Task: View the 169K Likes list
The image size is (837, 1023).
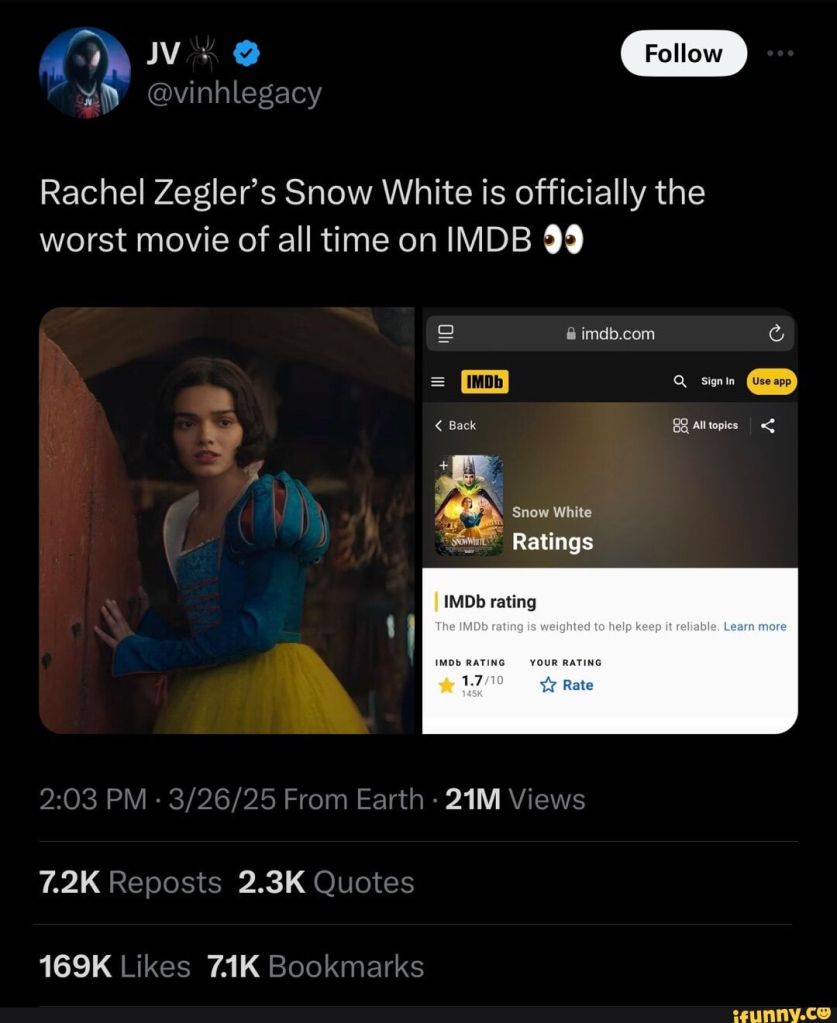Action: (x=114, y=966)
